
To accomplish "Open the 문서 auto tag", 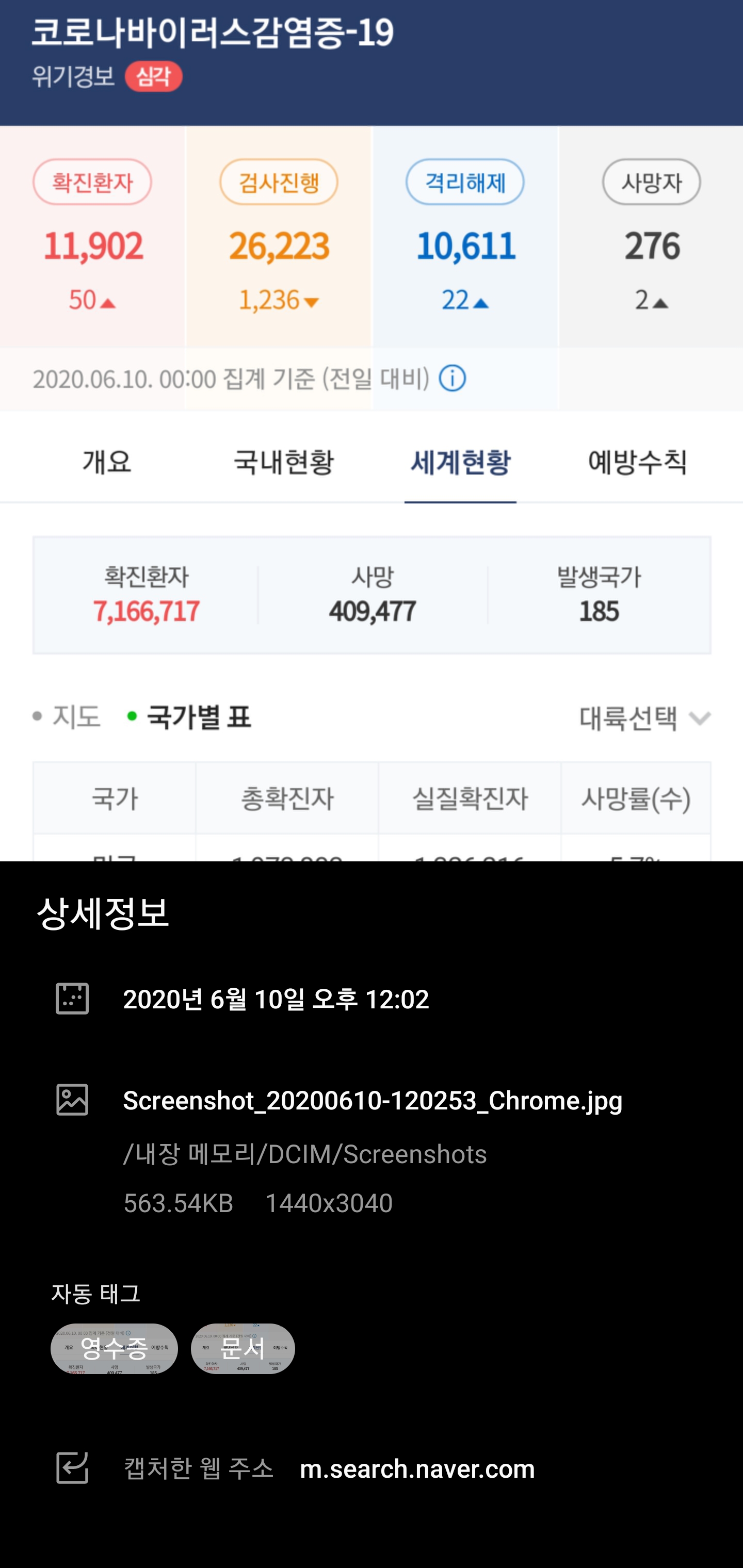I will [x=243, y=1348].
